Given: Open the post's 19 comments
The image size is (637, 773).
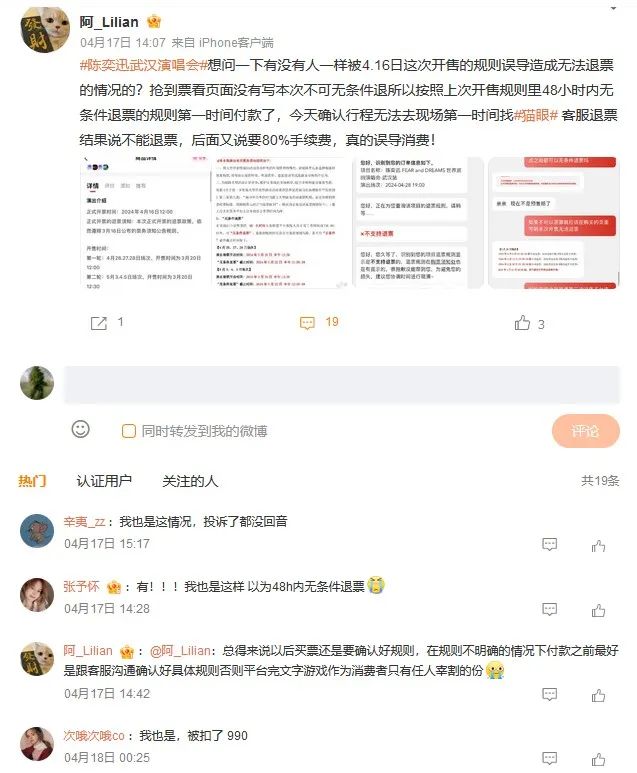Looking at the screenshot, I should click(x=319, y=323).
